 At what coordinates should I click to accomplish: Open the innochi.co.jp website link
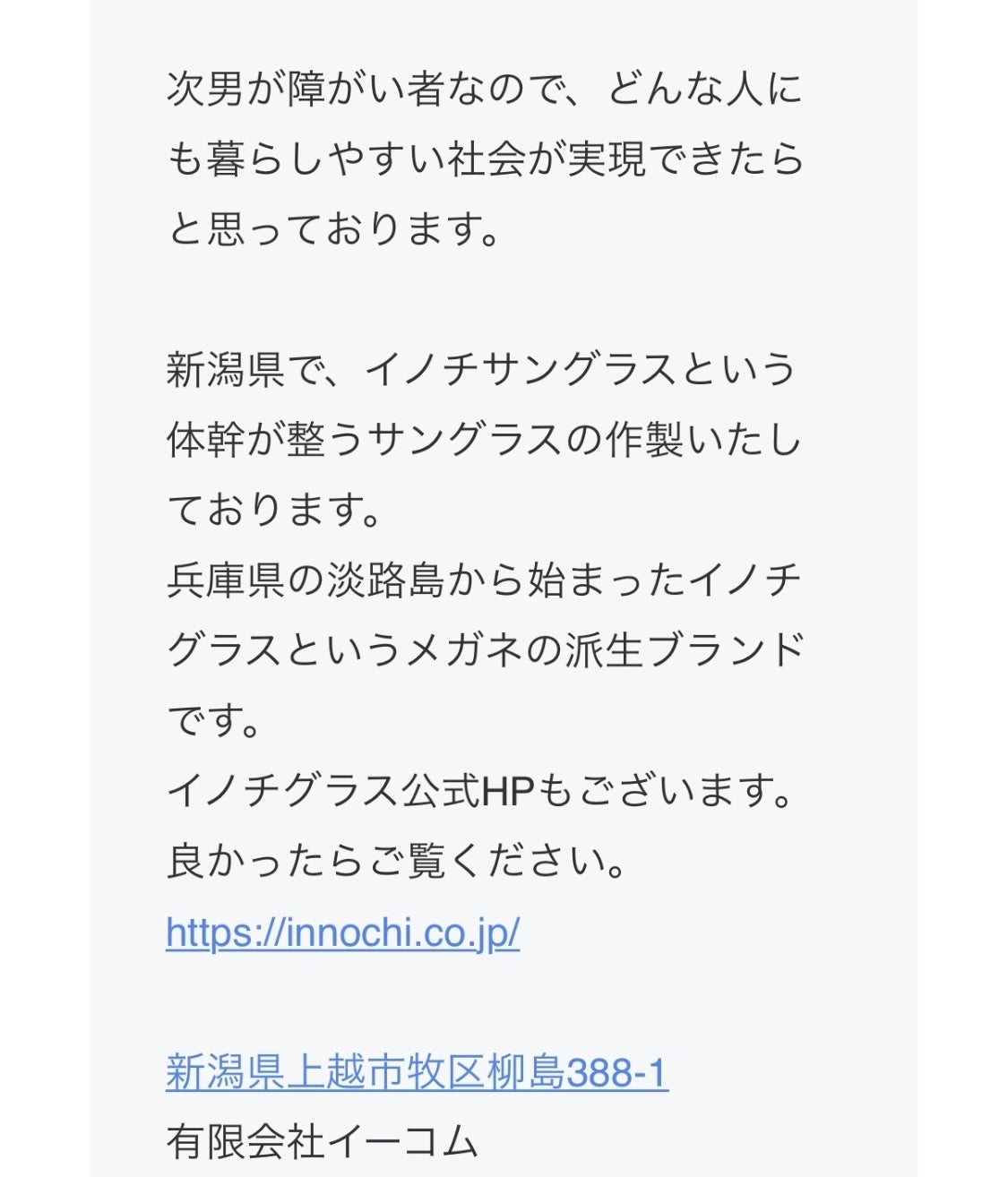tap(342, 932)
